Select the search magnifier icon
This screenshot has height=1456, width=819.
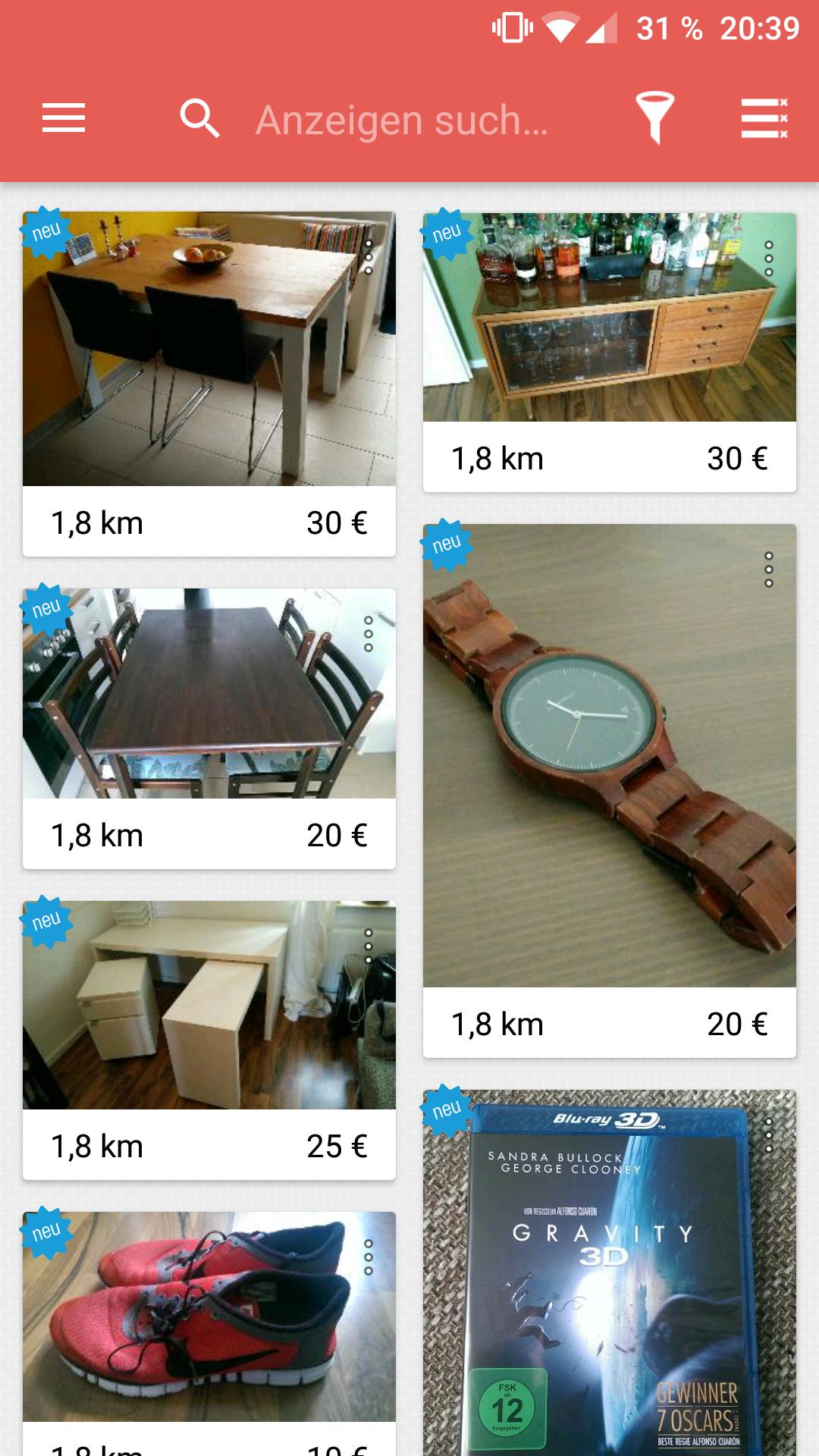199,118
